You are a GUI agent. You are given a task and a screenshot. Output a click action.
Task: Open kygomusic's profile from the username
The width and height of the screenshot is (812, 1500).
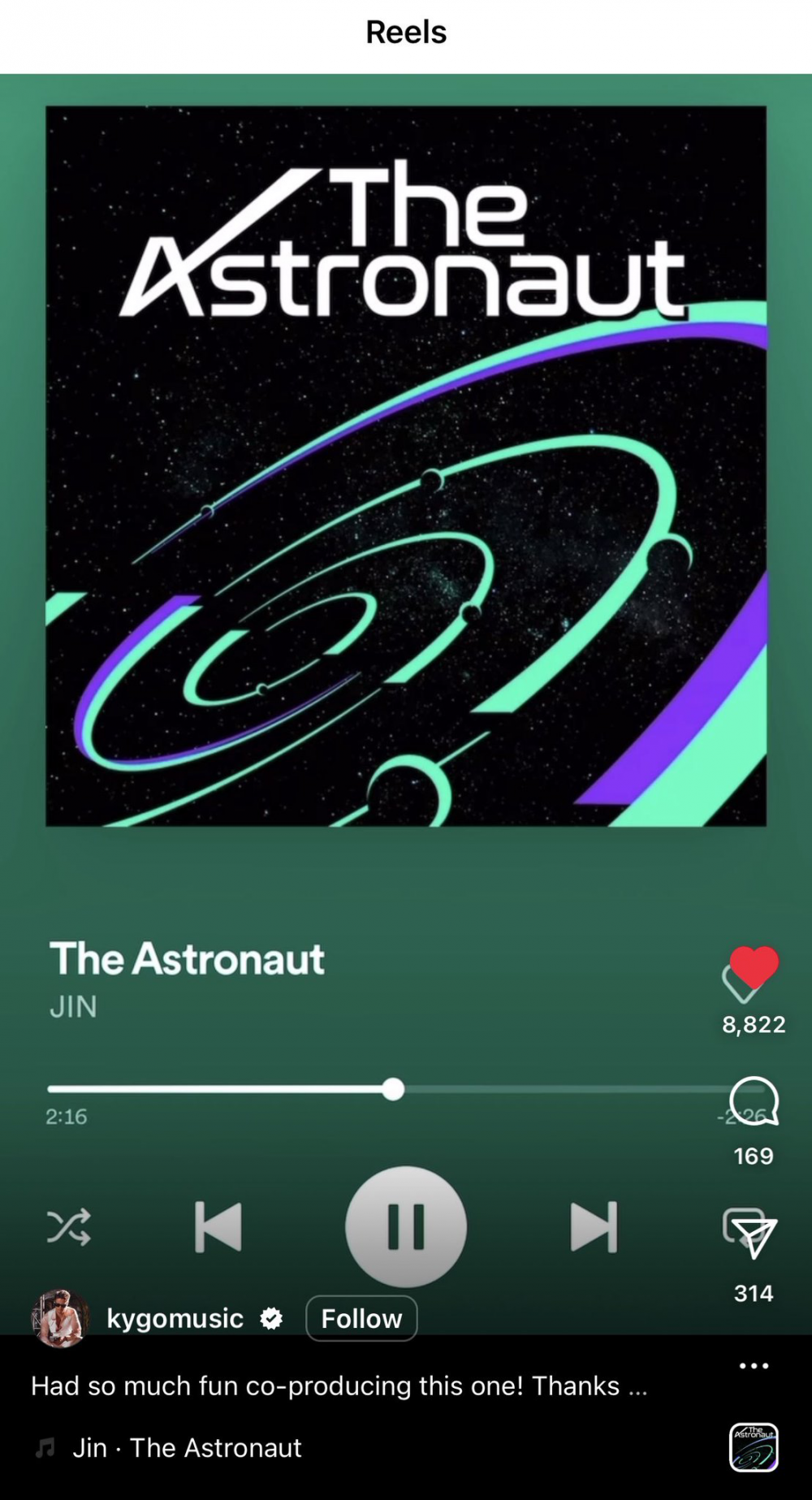coord(175,1318)
